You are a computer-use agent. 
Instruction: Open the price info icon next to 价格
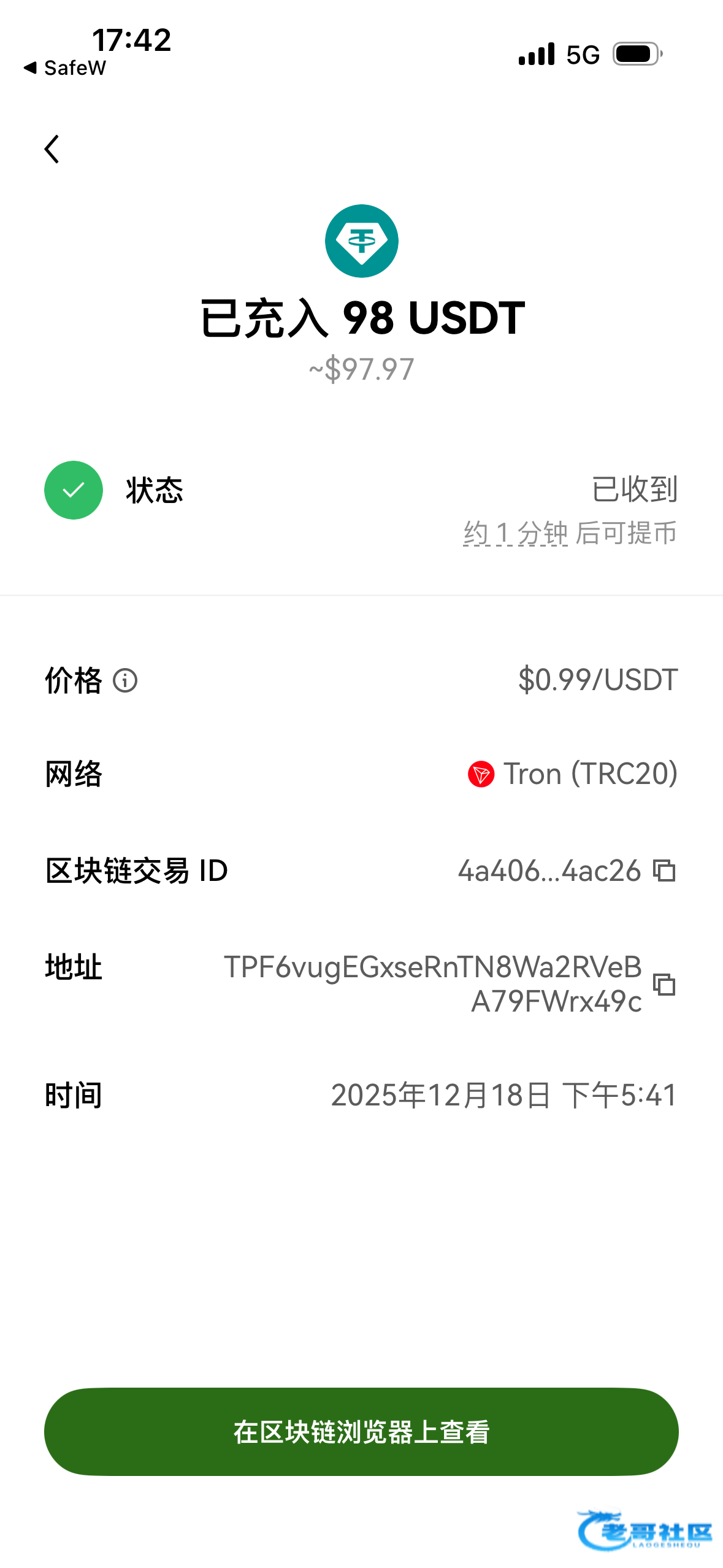pos(125,680)
